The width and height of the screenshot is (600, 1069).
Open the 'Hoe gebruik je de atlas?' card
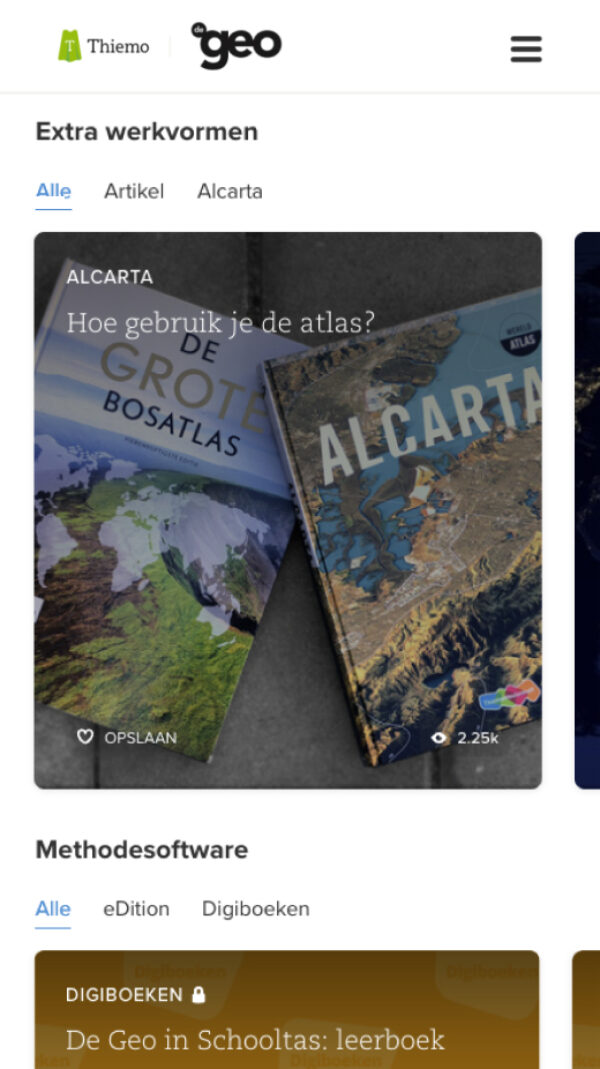point(288,510)
